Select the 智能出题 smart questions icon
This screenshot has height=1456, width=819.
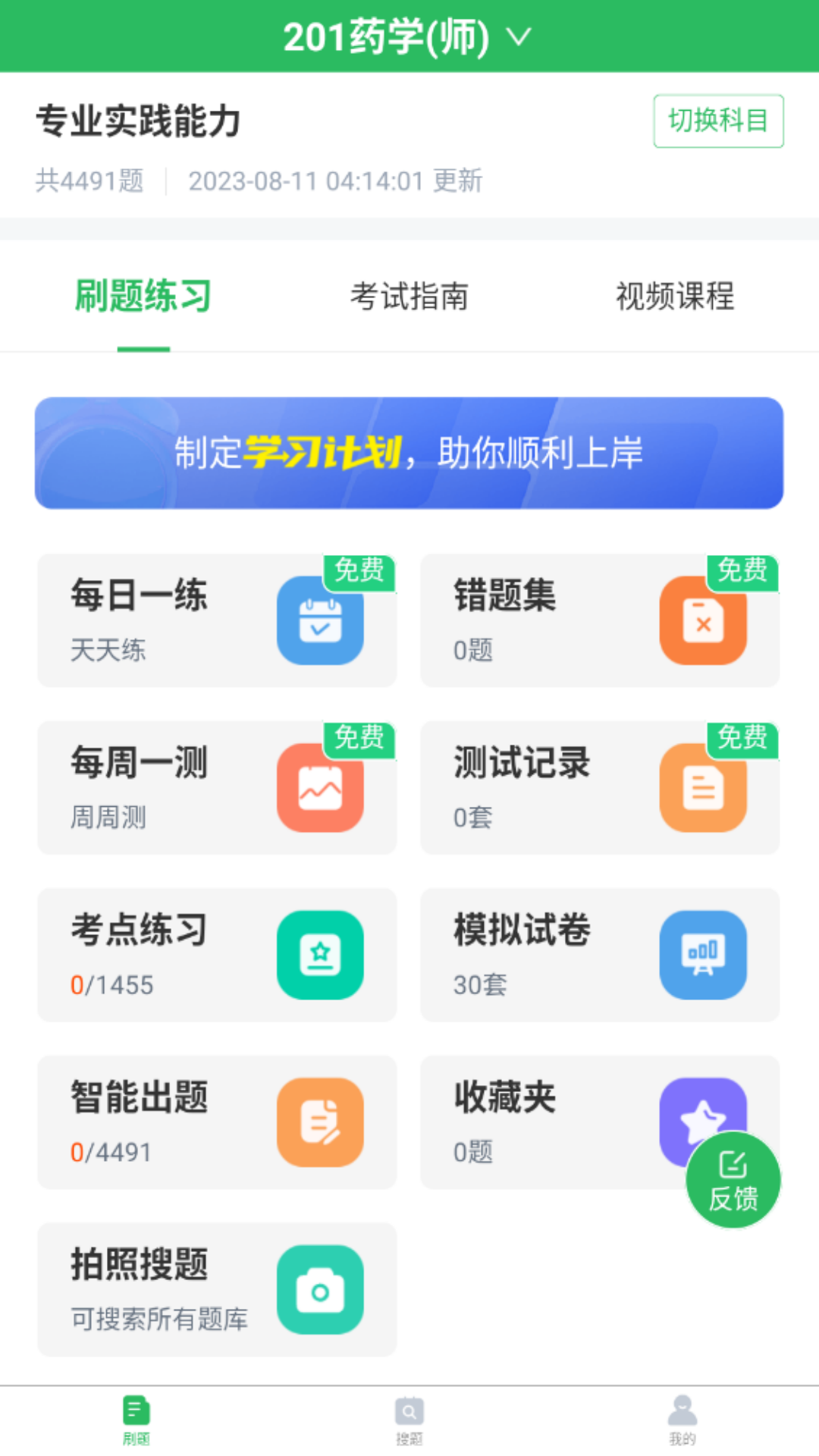click(x=320, y=1122)
